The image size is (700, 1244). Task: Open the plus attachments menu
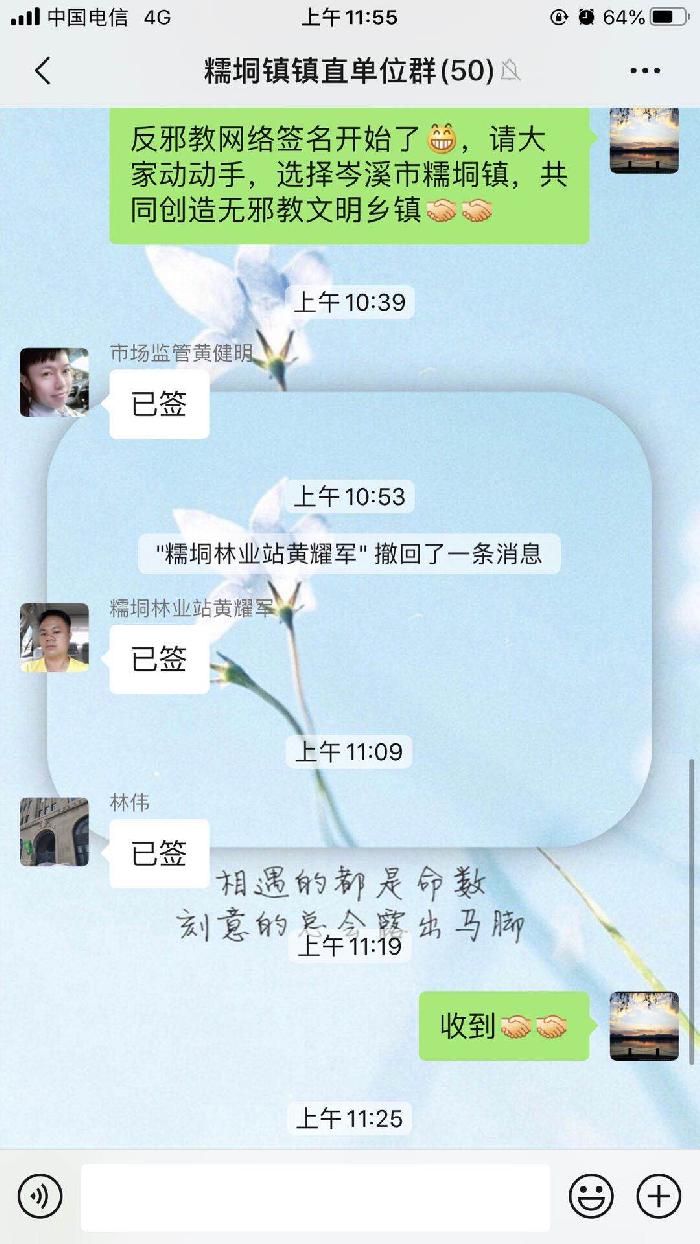click(658, 1196)
